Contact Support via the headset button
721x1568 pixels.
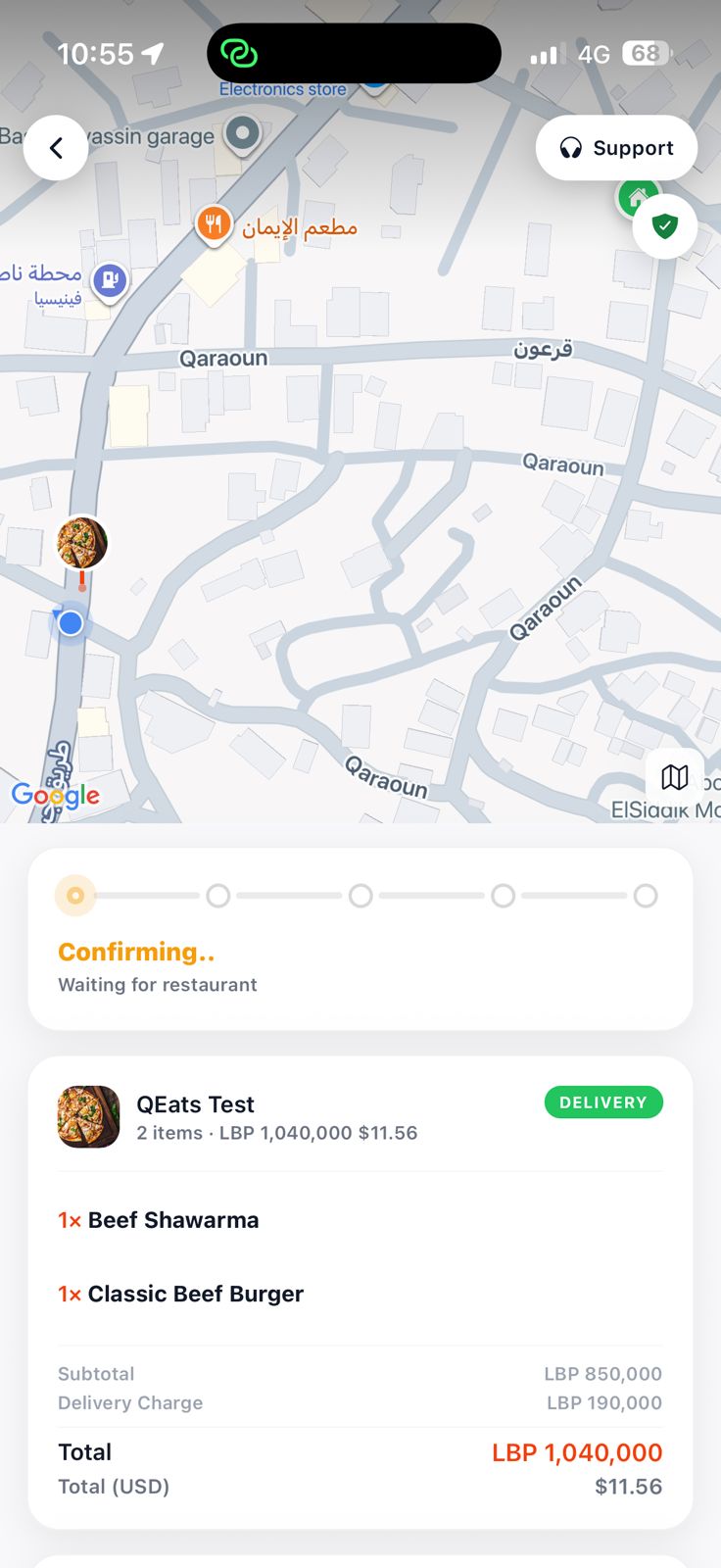pyautogui.click(x=616, y=148)
